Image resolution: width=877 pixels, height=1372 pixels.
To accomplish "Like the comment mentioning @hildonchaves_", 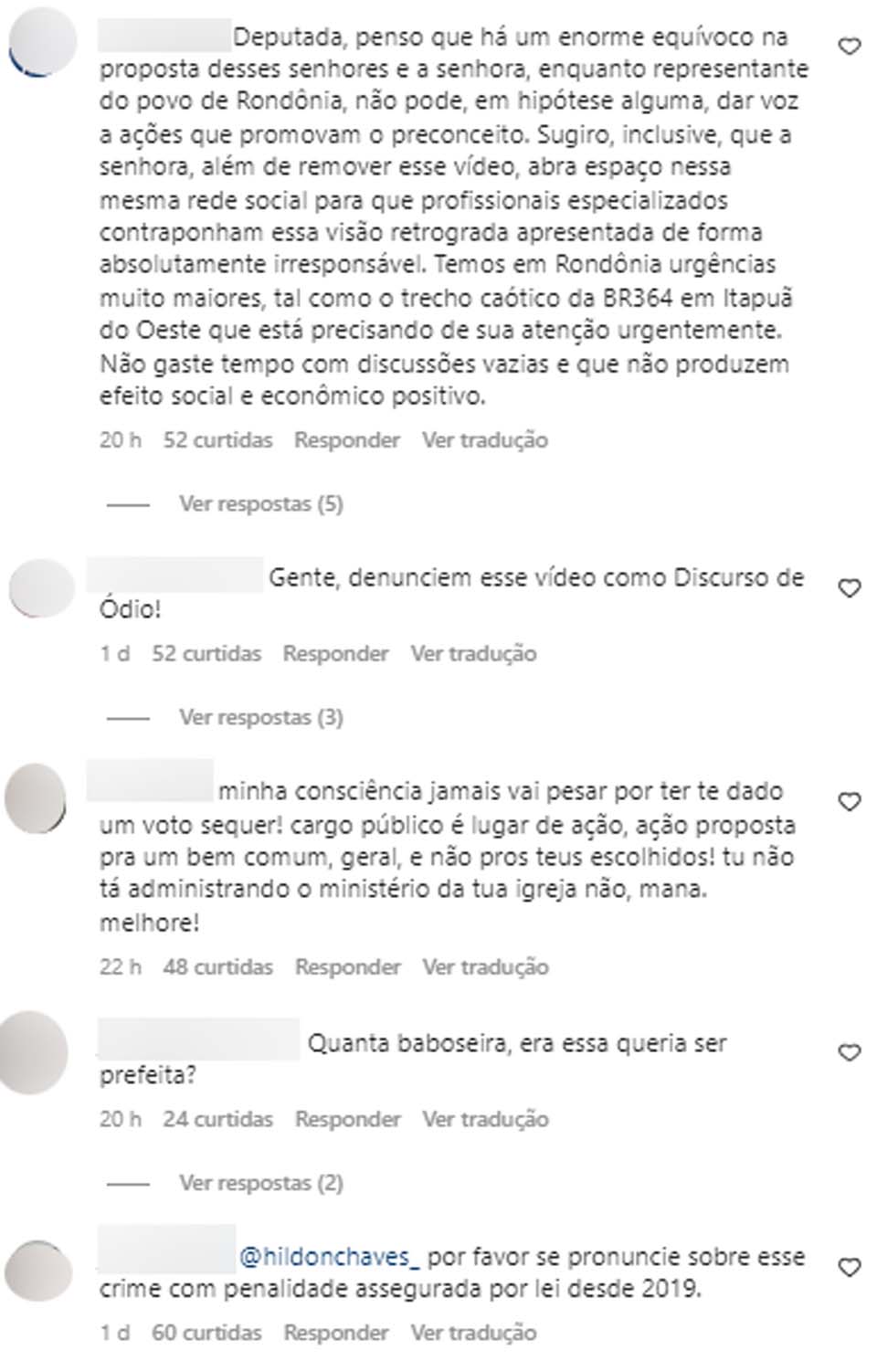I will 850,1268.
